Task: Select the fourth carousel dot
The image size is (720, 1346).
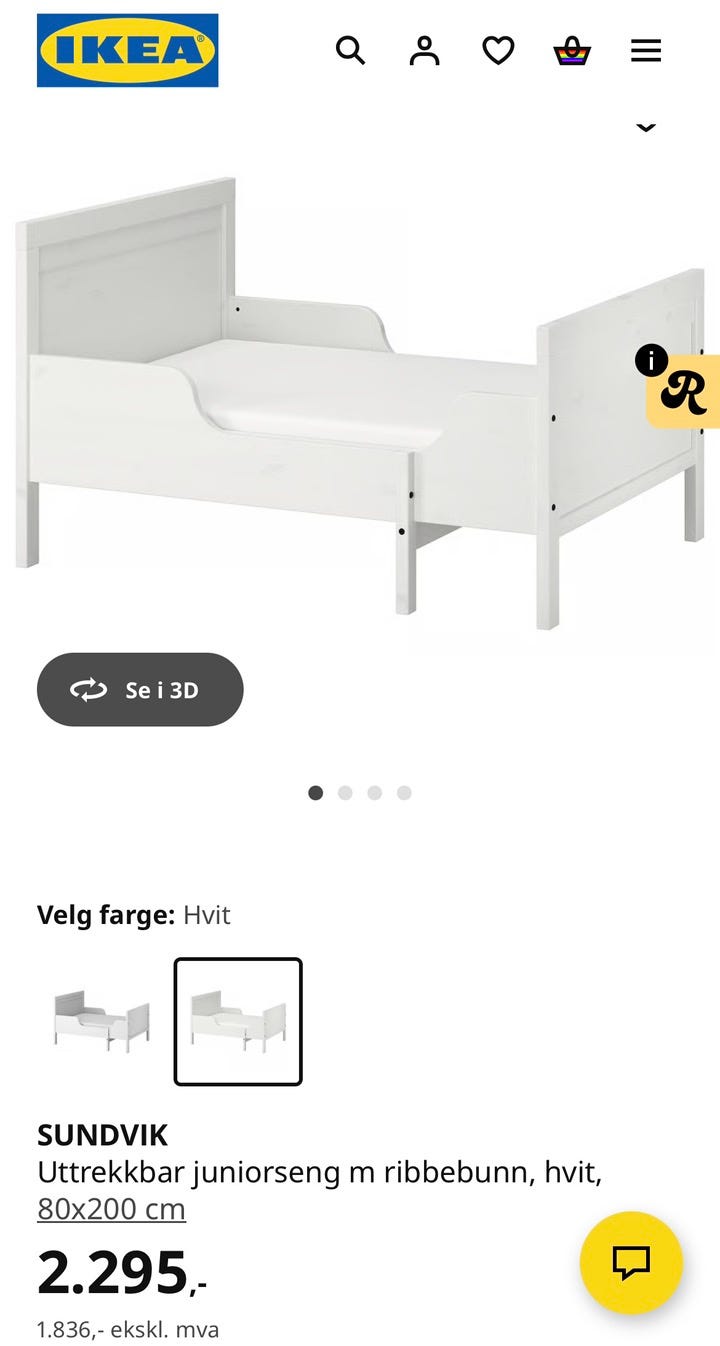Action: 403,792
